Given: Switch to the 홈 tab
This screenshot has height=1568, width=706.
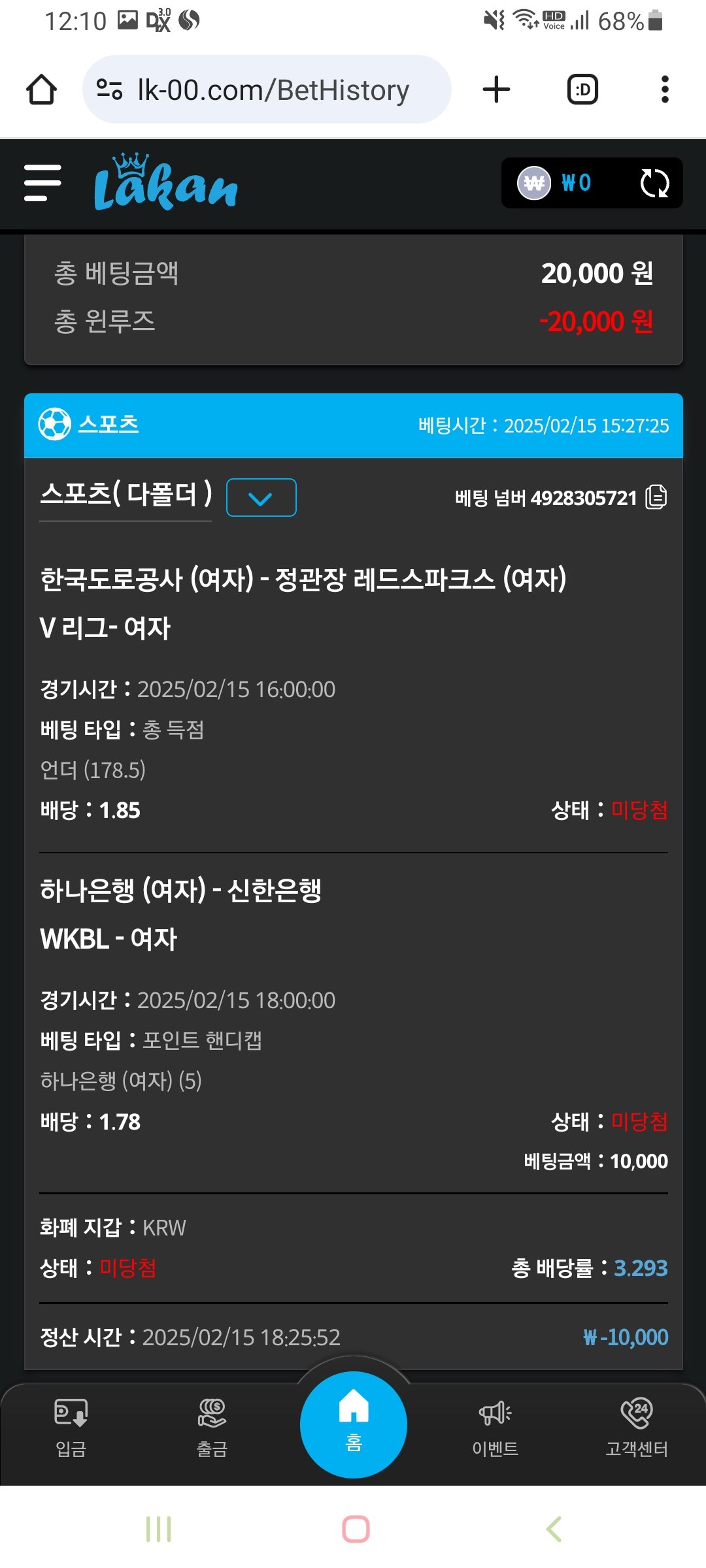Looking at the screenshot, I should point(354,1424).
